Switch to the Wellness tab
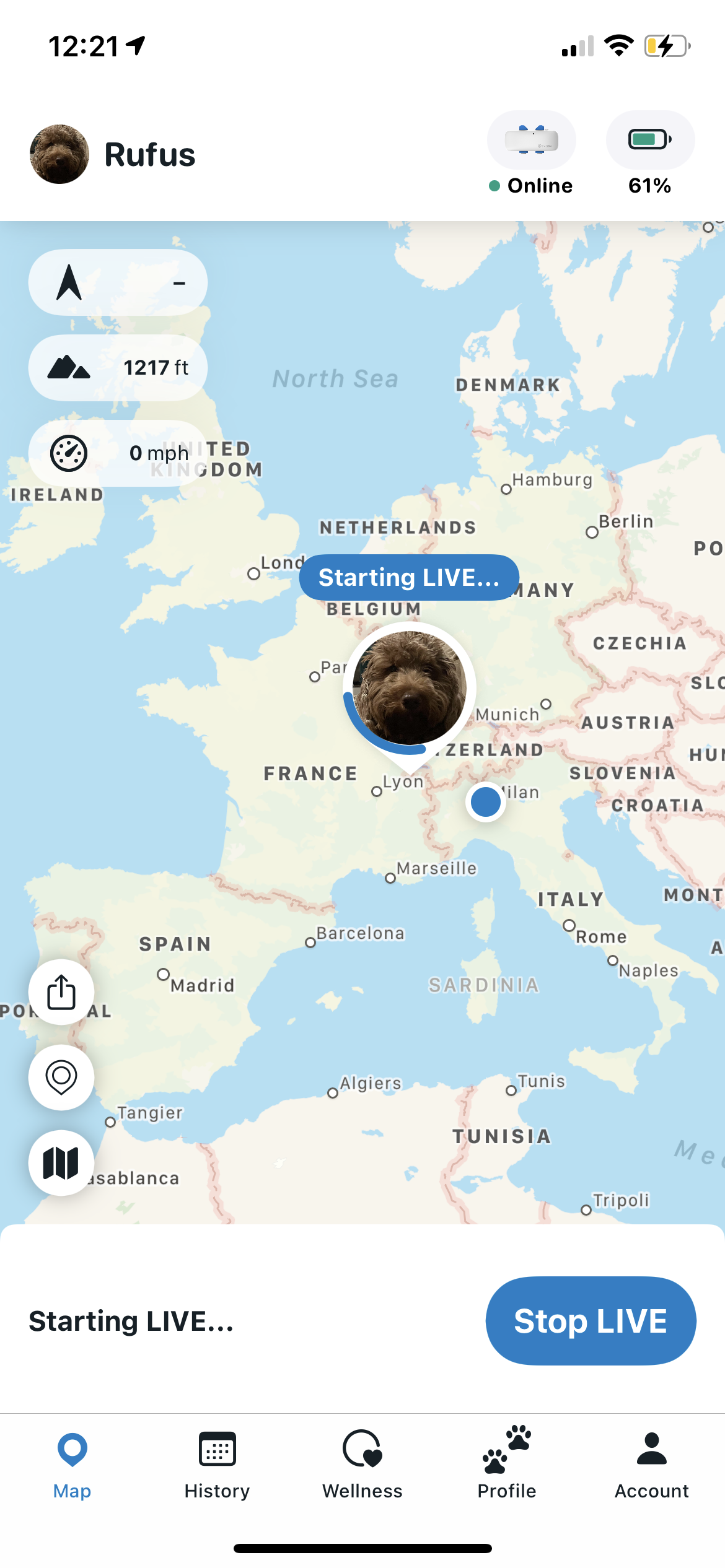Image resolution: width=725 pixels, height=1568 pixels. pos(362,1465)
